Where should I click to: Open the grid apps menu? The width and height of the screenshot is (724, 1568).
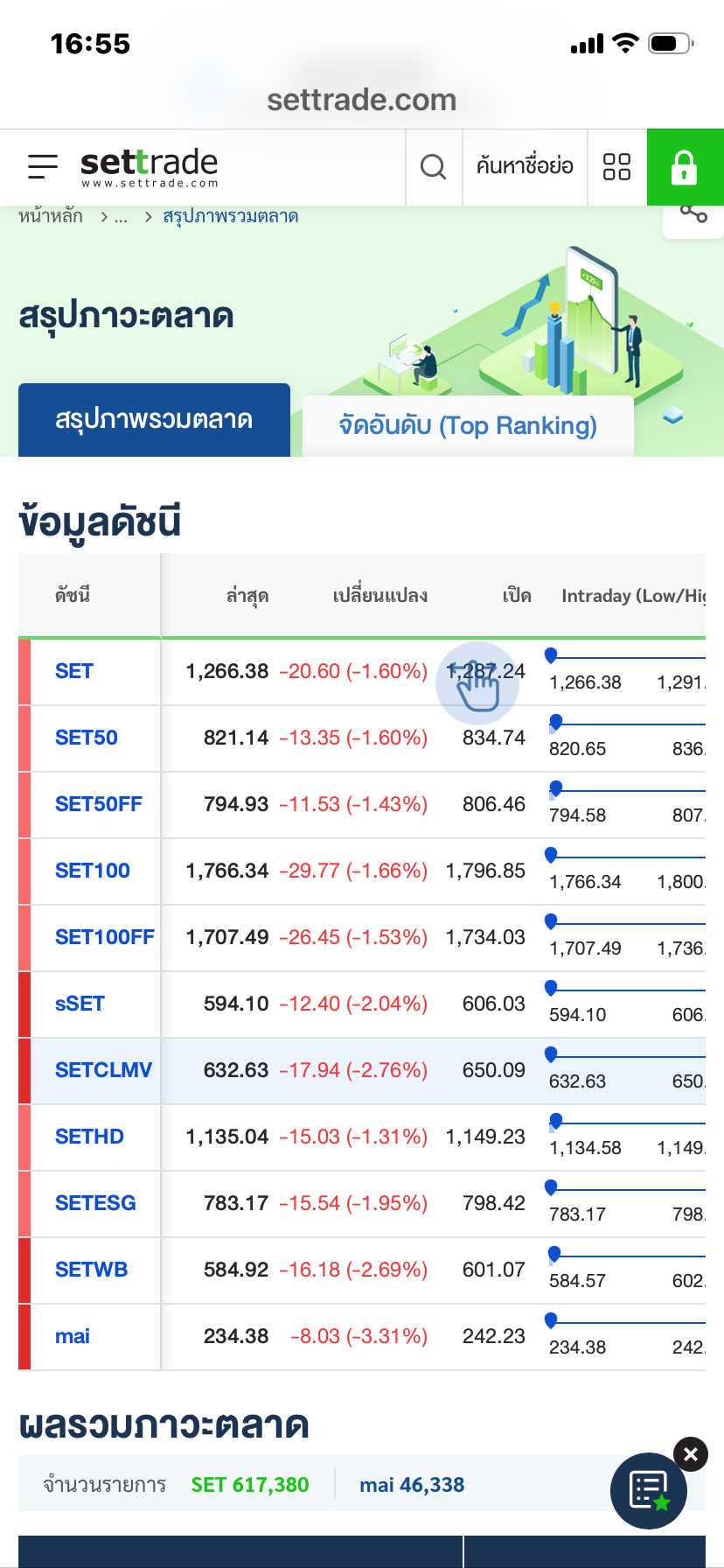pos(616,166)
